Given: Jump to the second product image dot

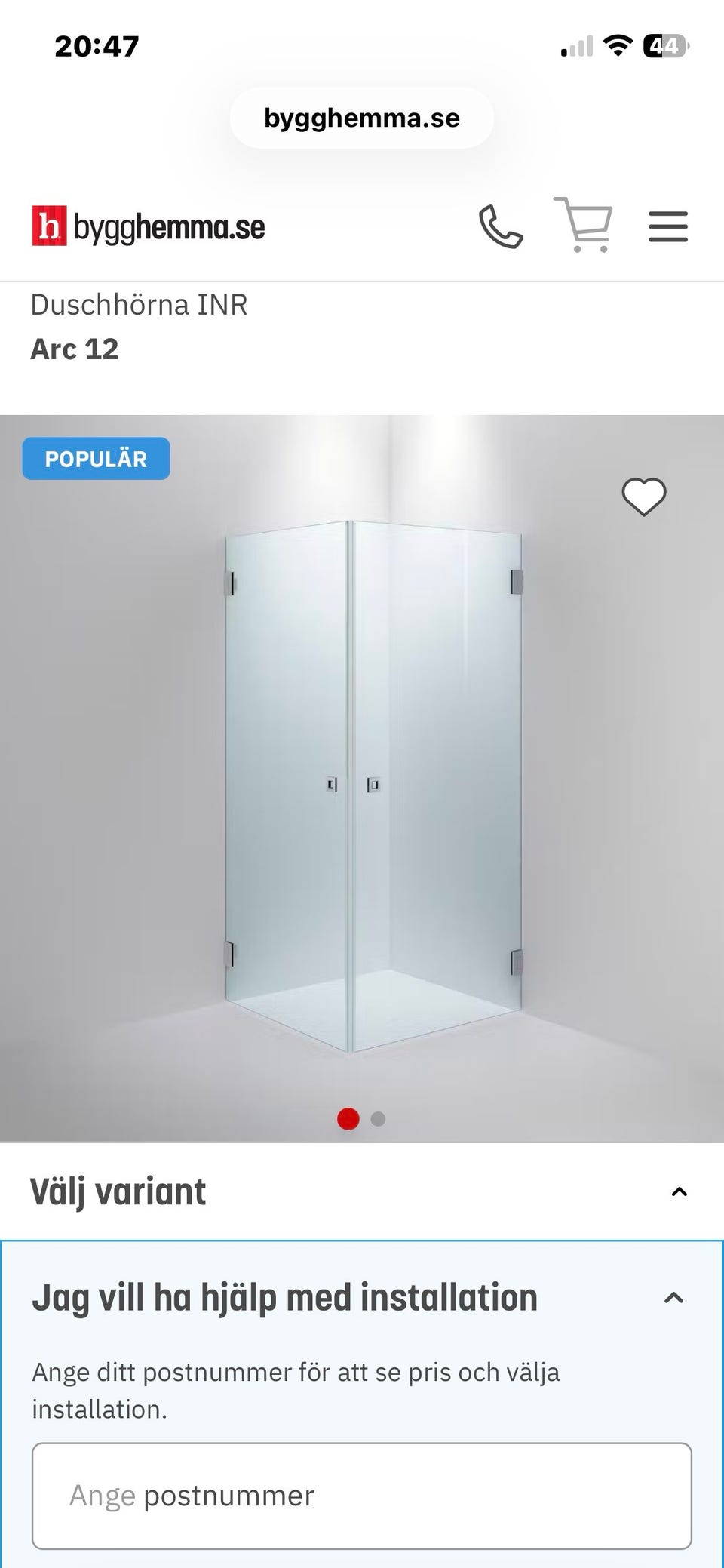Looking at the screenshot, I should tap(378, 1119).
